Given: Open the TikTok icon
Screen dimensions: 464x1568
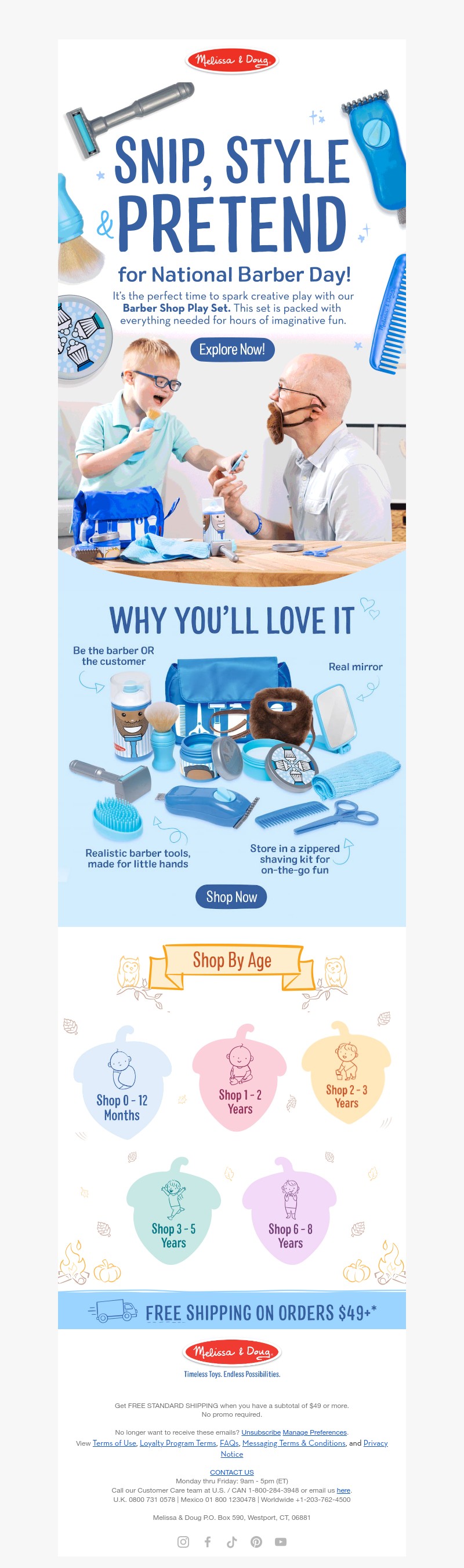Looking at the screenshot, I should pos(231,1542).
